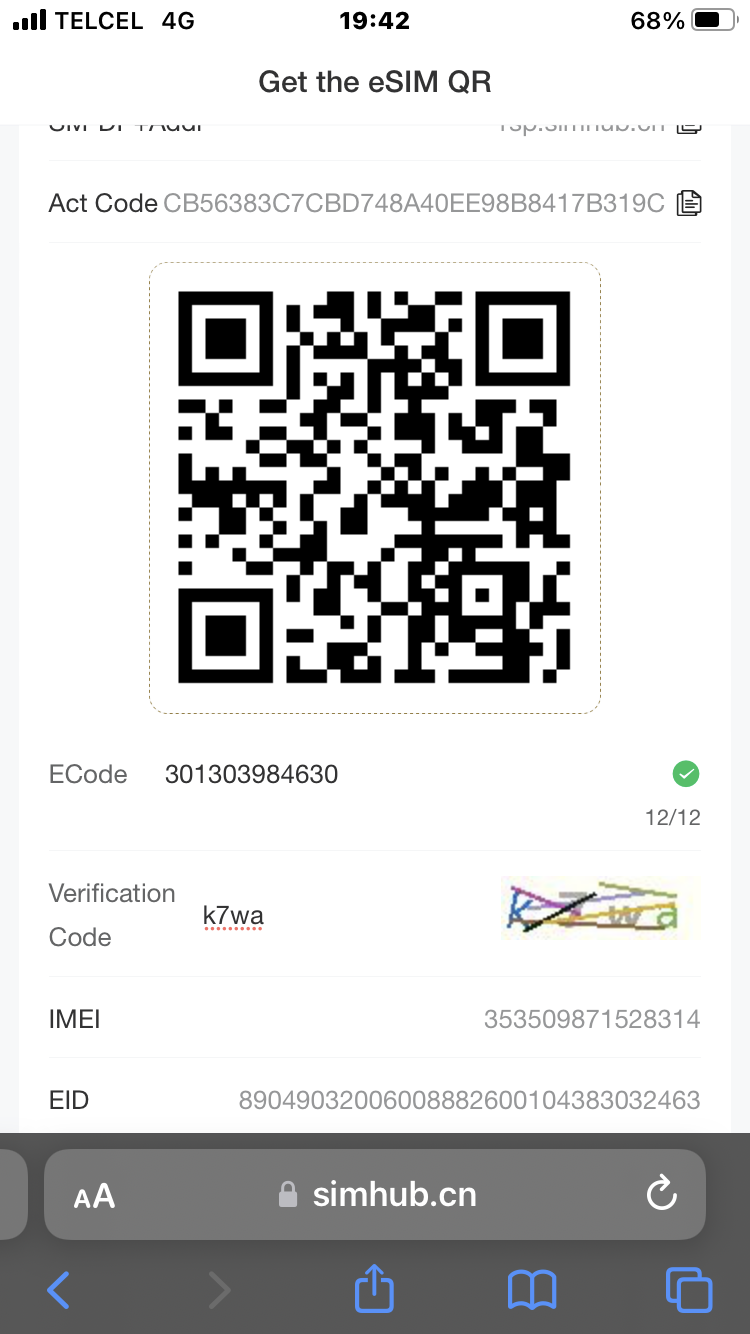750x1334 pixels.
Task: Reload the page
Action: click(662, 1193)
